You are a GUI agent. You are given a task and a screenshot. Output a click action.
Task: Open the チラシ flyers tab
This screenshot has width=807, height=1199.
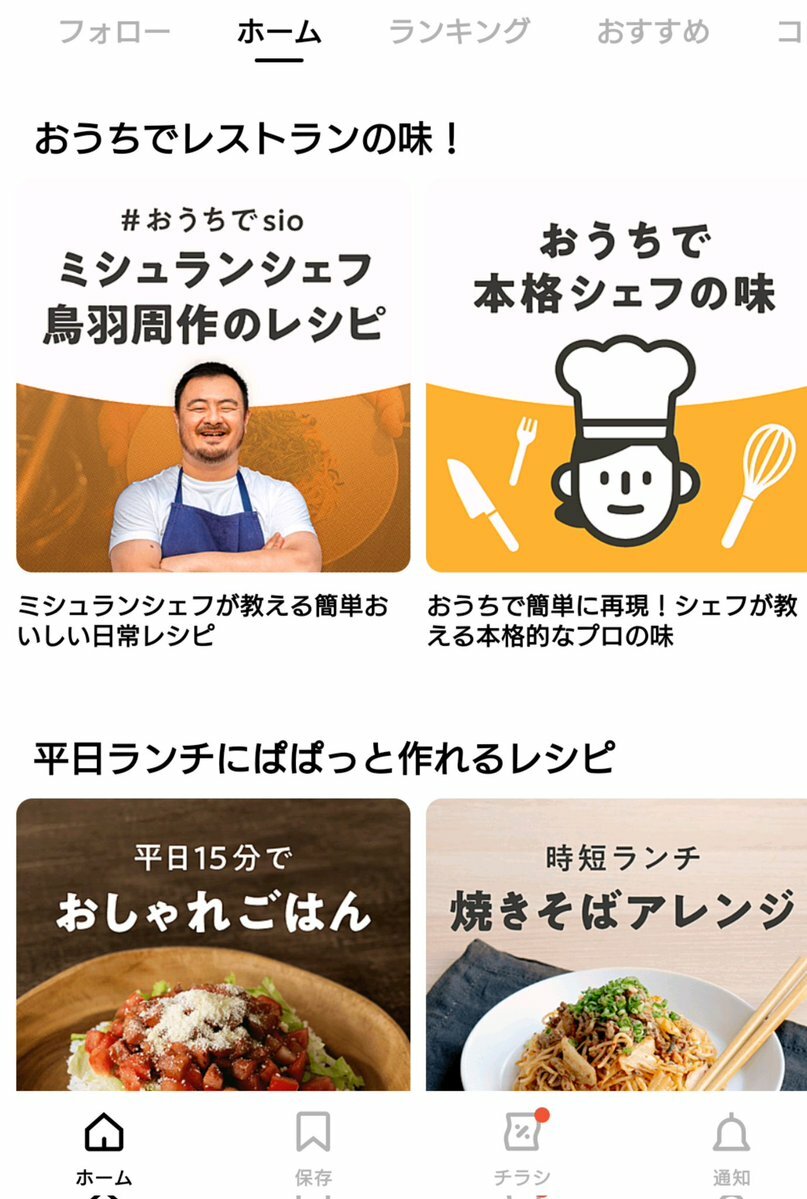(522, 1146)
